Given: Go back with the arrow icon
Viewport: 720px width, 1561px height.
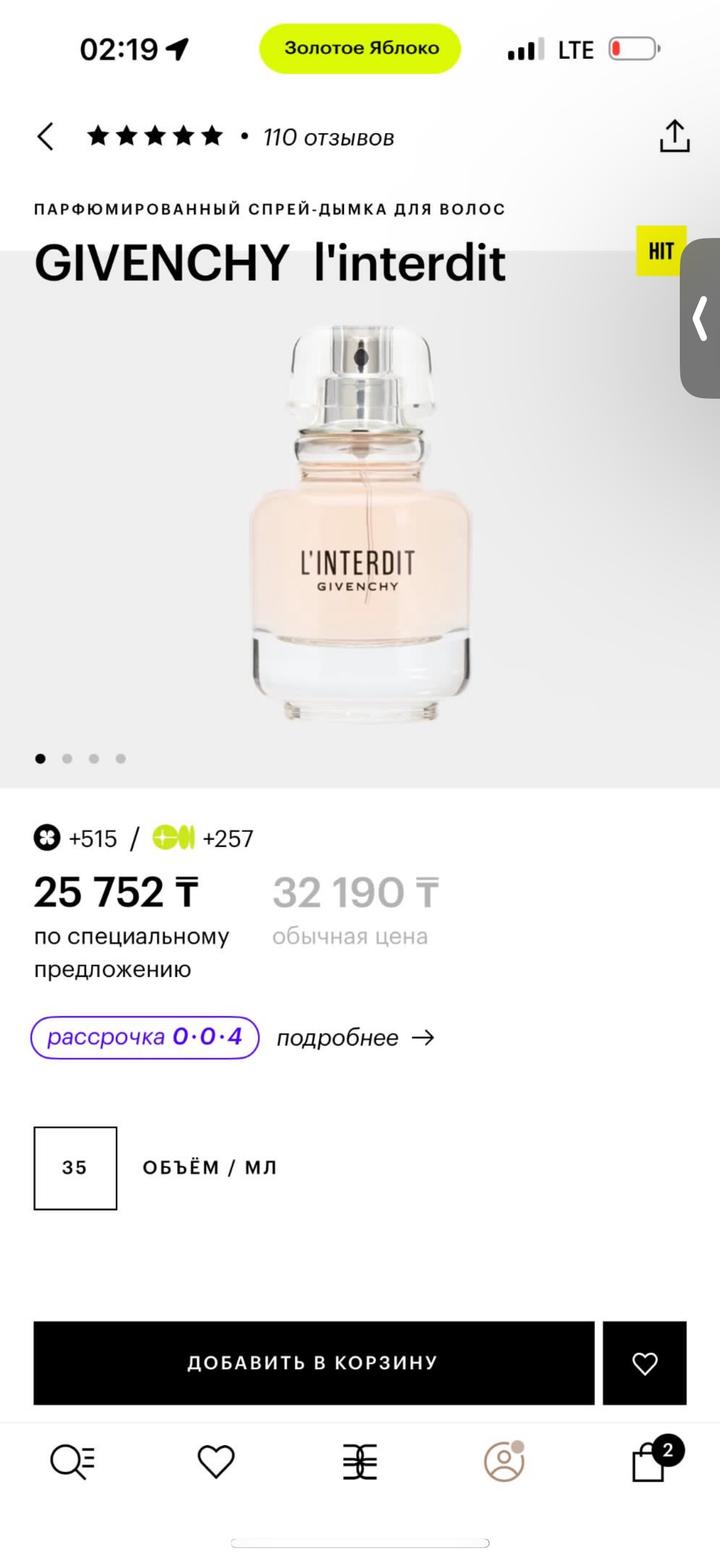Looking at the screenshot, I should [x=45, y=136].
